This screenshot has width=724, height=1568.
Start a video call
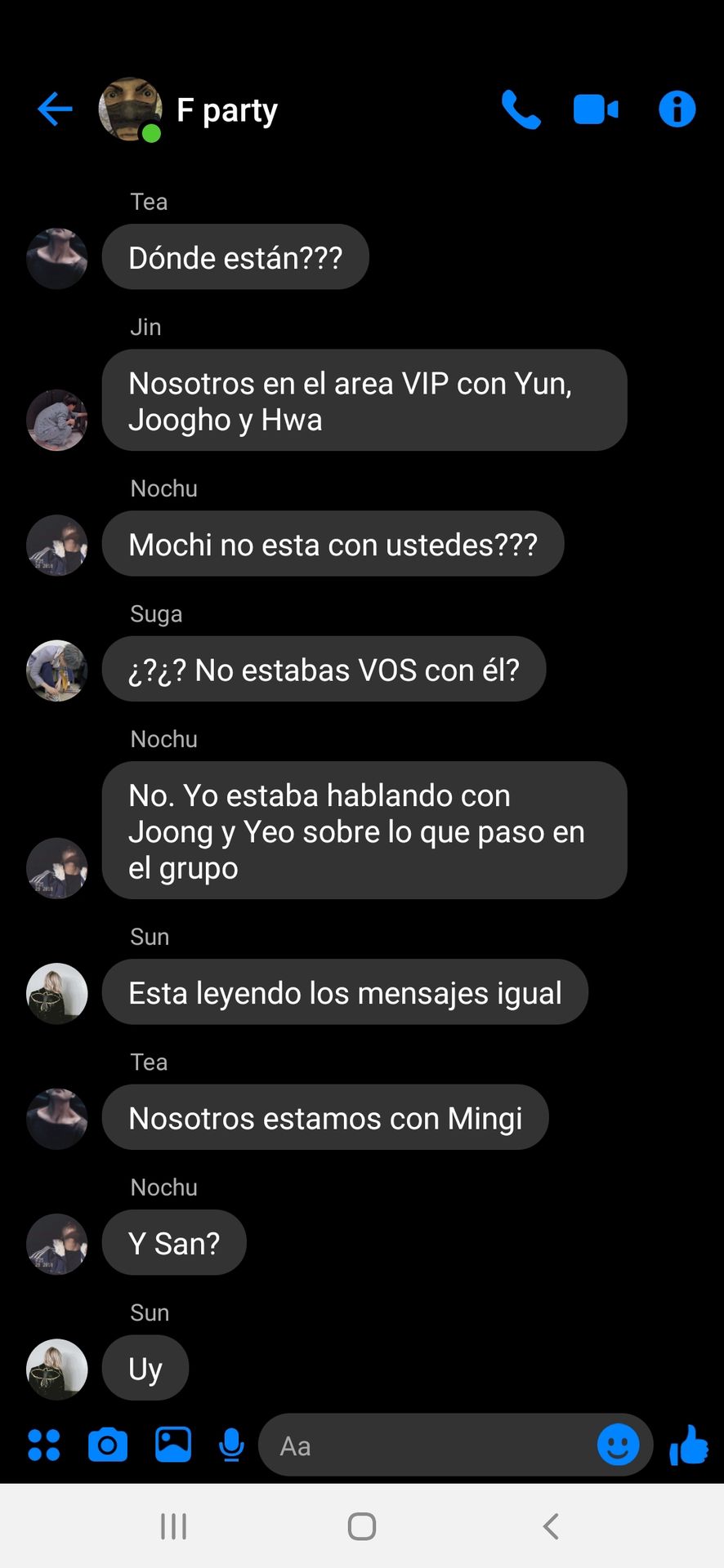(x=596, y=109)
